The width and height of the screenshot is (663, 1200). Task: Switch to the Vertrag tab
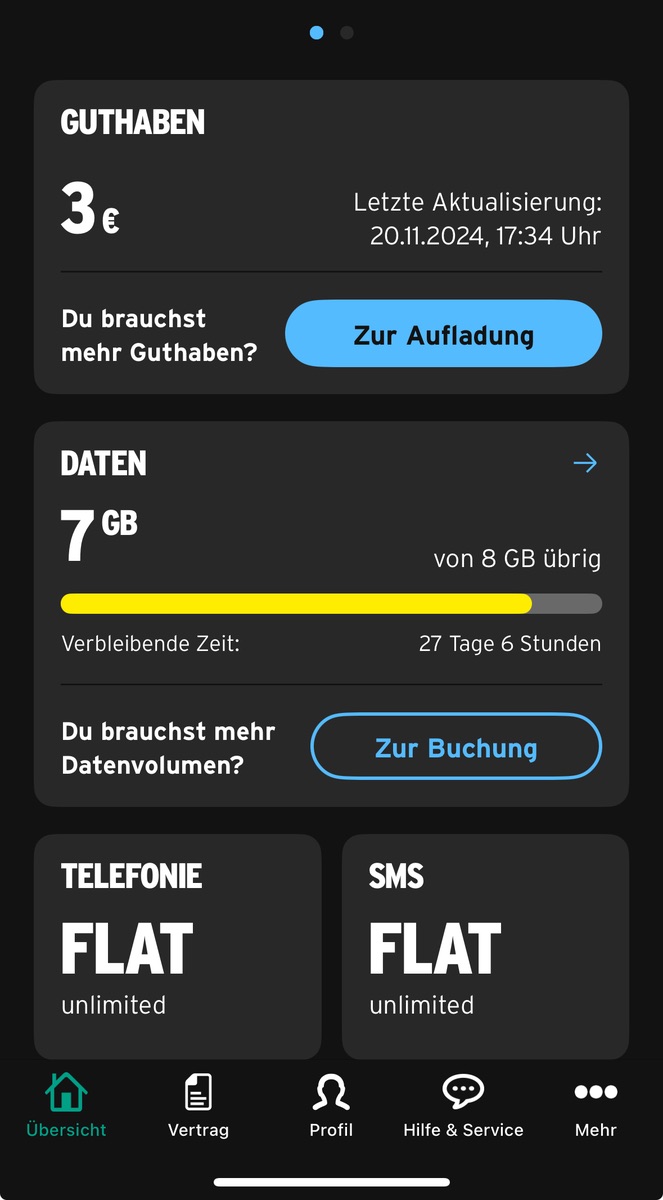(198, 1105)
